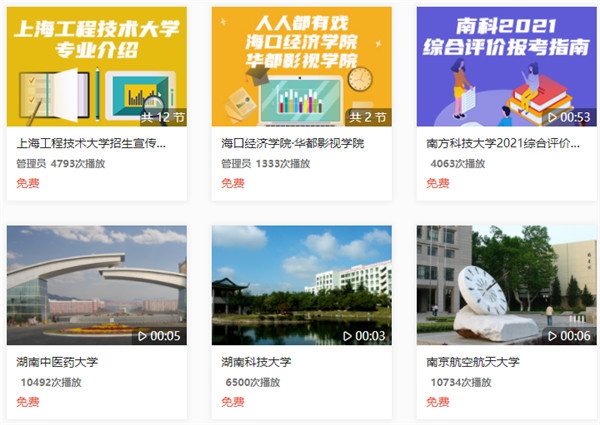Play the 湖南科技大学 video
This screenshot has height=425, width=600.
click(301, 285)
